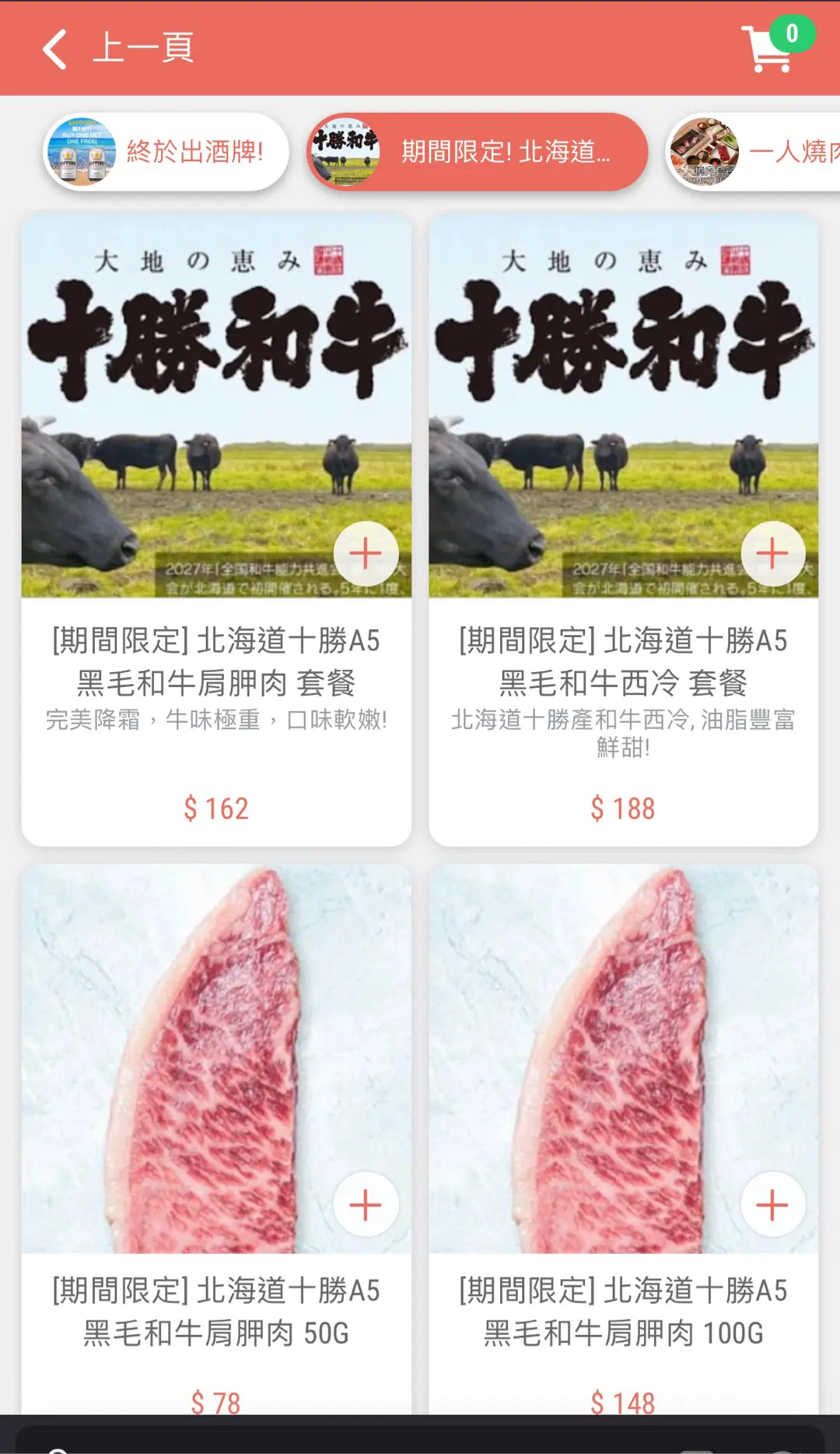Select the 終於出酒牌! category chip
The height and width of the screenshot is (1454, 840).
pyautogui.click(x=166, y=152)
